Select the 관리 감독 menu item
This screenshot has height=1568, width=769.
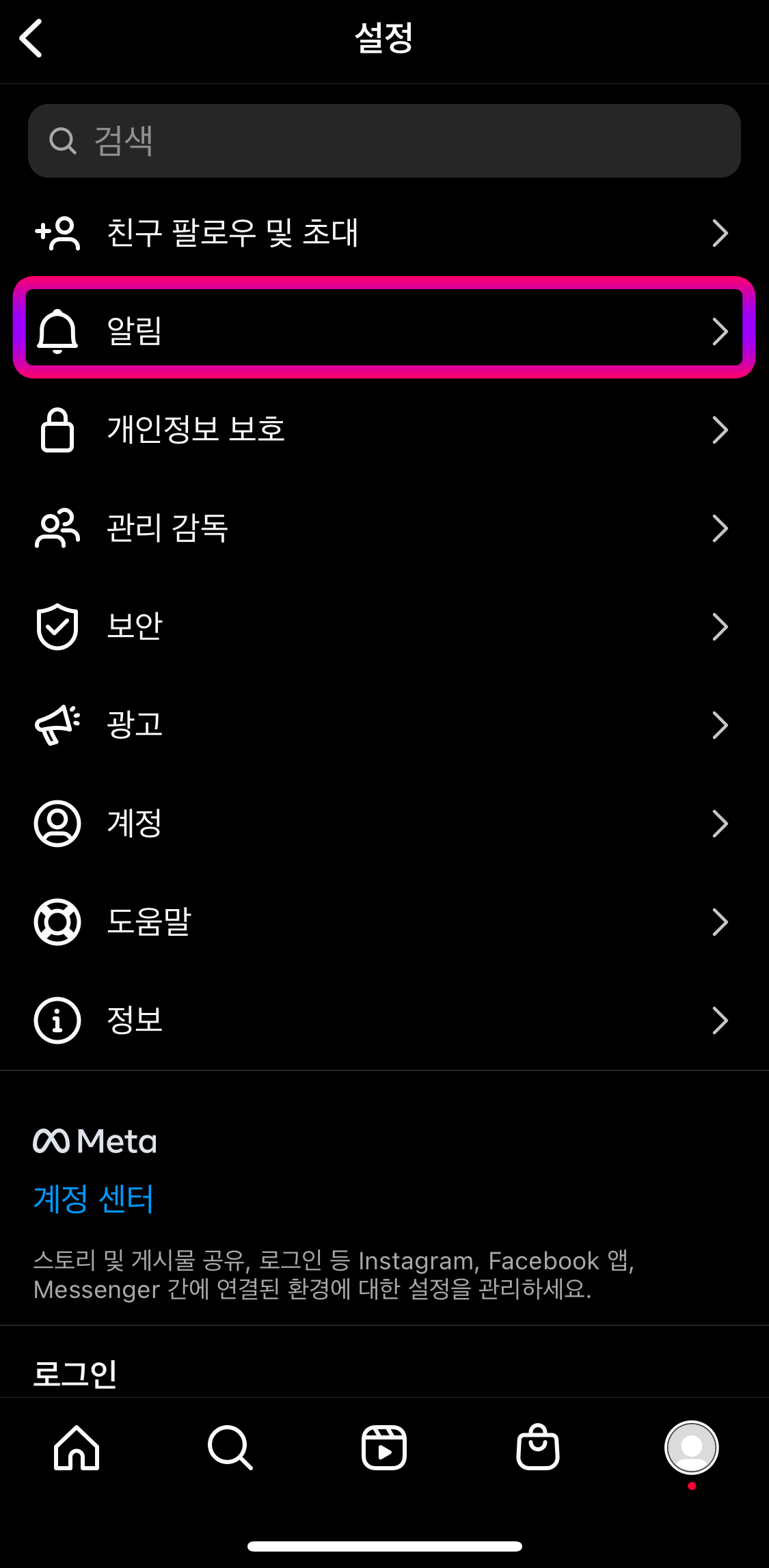point(167,528)
